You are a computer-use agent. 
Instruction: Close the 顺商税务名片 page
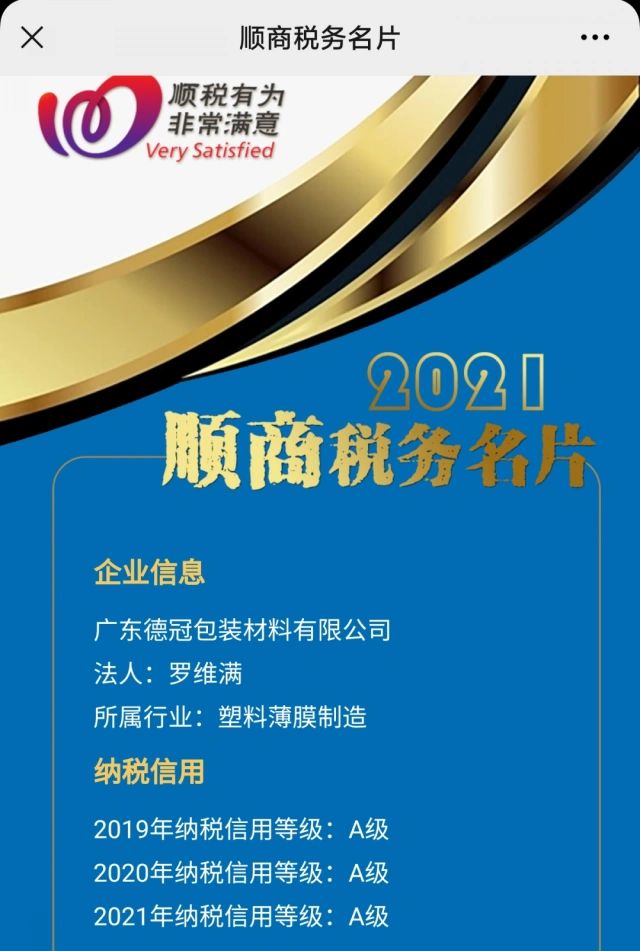(32, 38)
